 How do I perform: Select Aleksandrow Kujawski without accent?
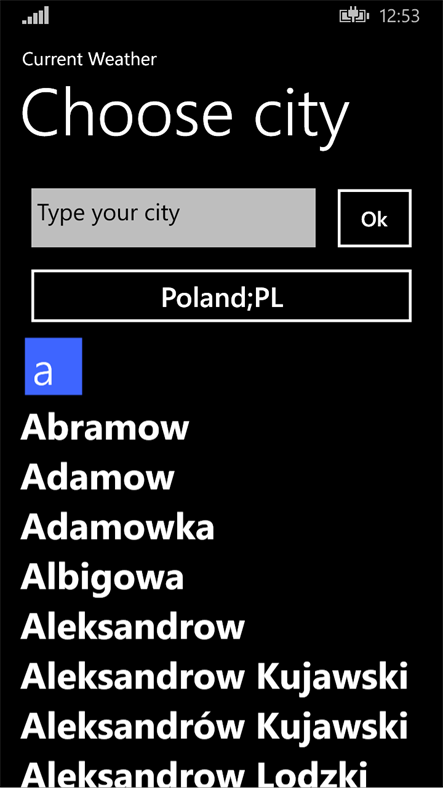pos(214,676)
